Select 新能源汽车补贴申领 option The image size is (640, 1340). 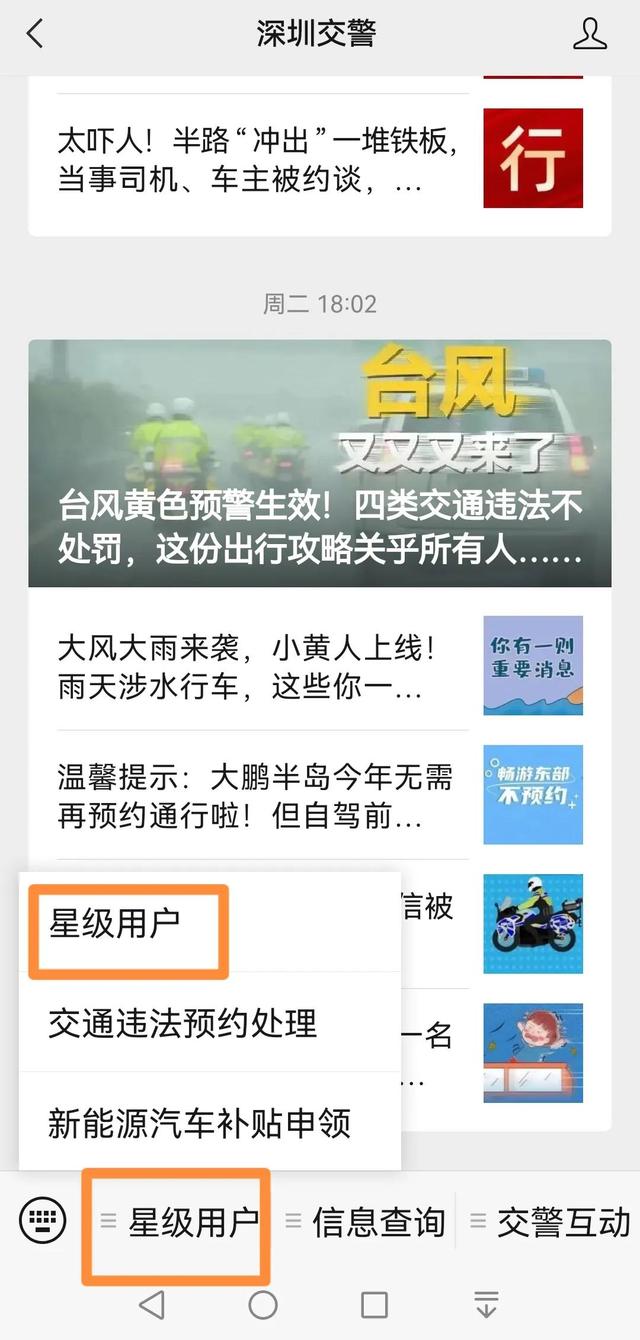tap(209, 1122)
